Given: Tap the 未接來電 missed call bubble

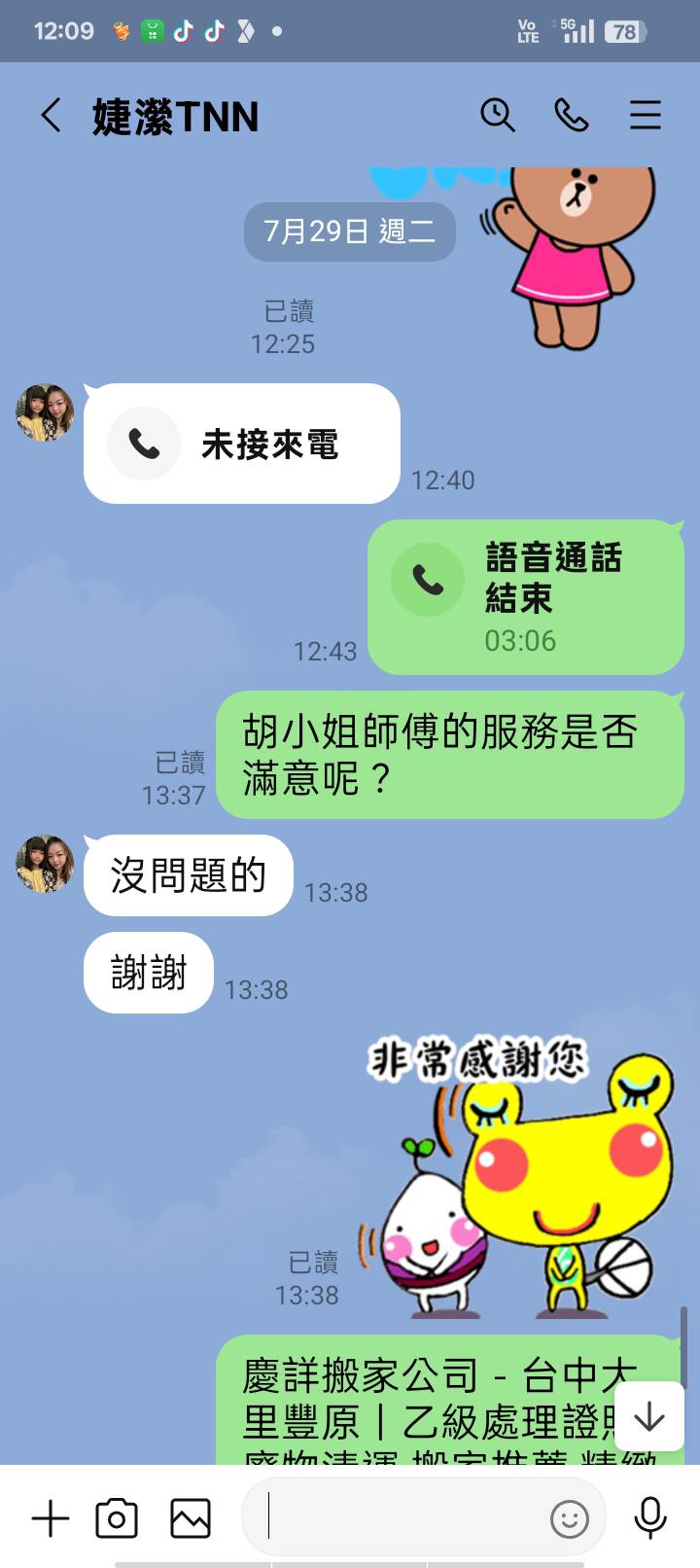Looking at the screenshot, I should coord(242,444).
